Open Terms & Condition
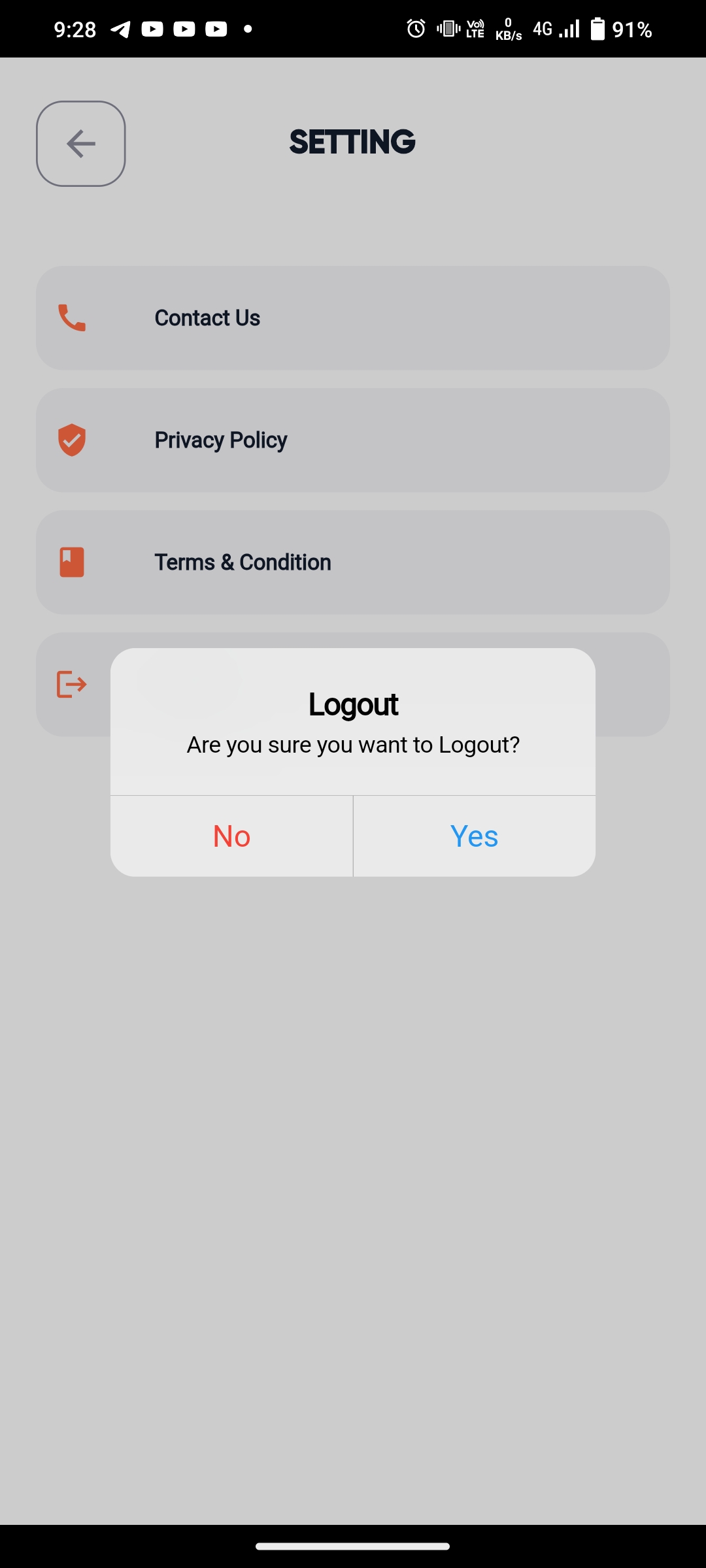 pyautogui.click(x=353, y=563)
